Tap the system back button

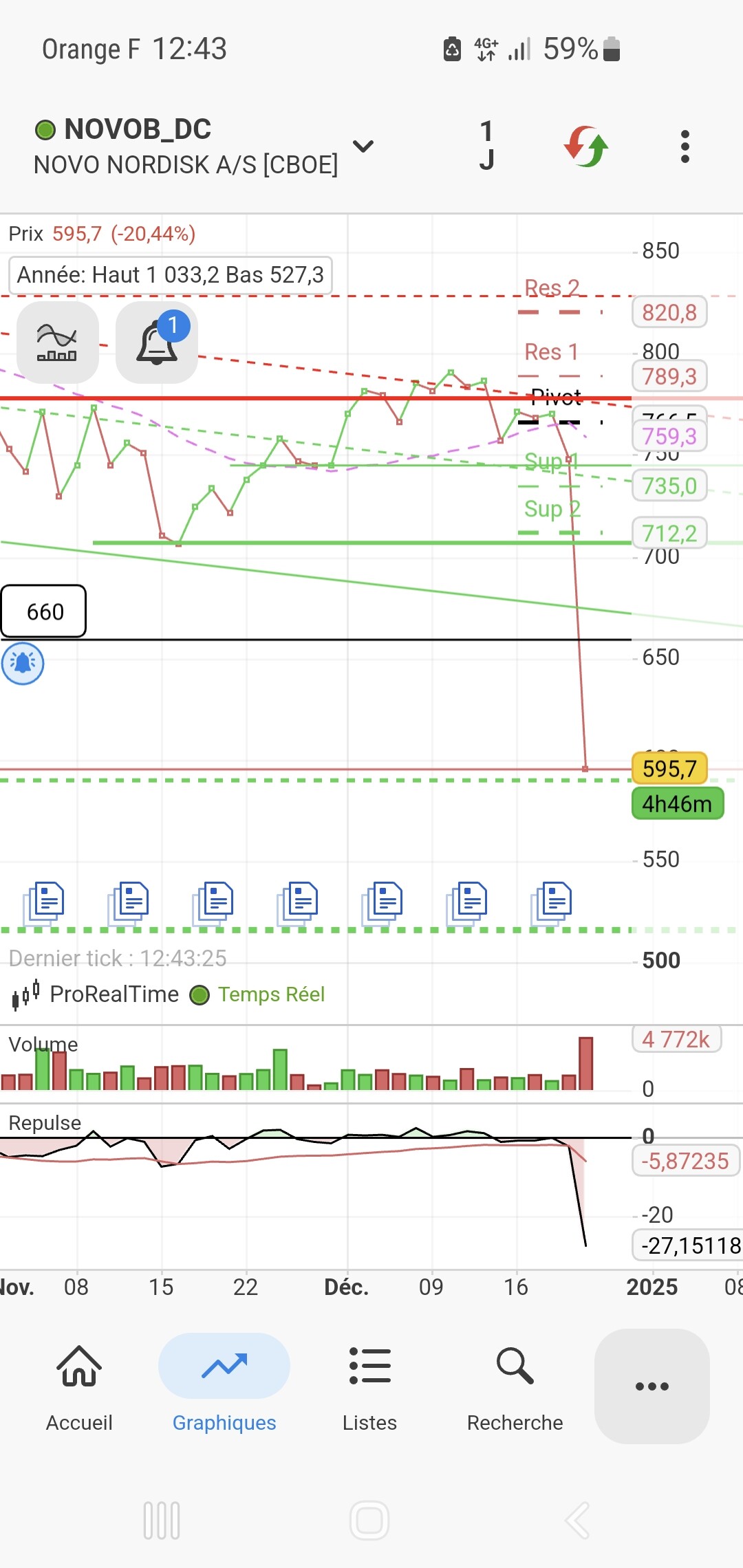pos(578,1520)
